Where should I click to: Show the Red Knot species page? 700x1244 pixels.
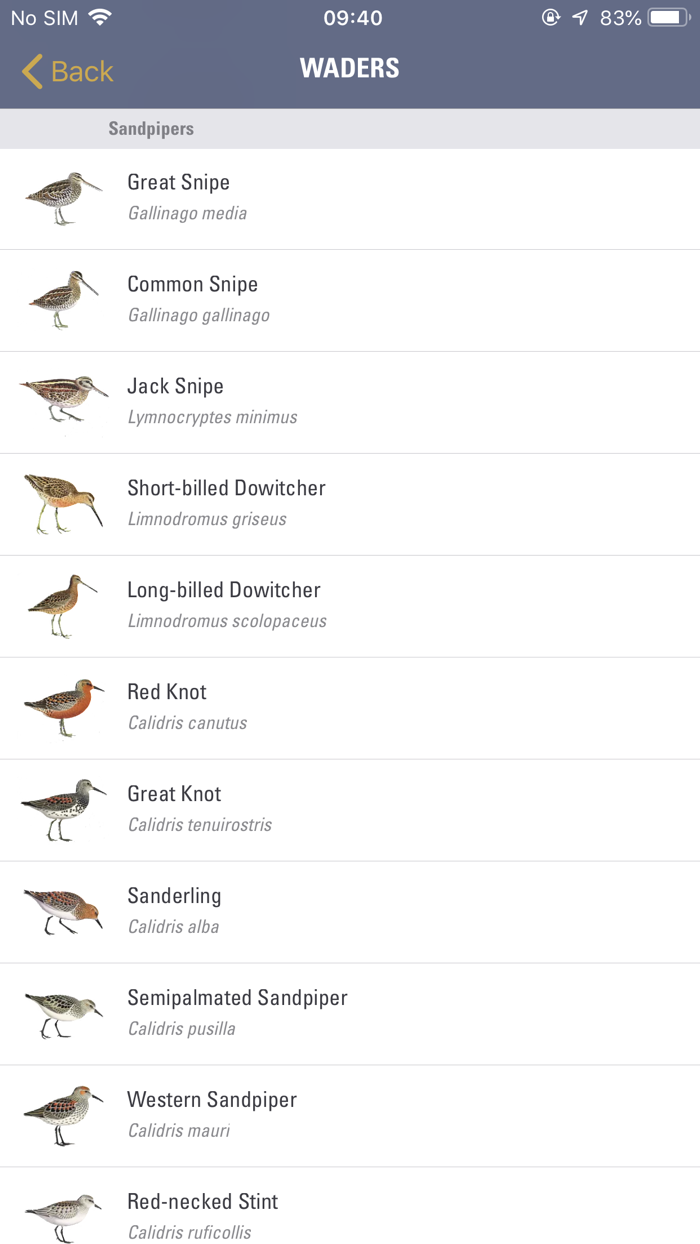(x=350, y=708)
